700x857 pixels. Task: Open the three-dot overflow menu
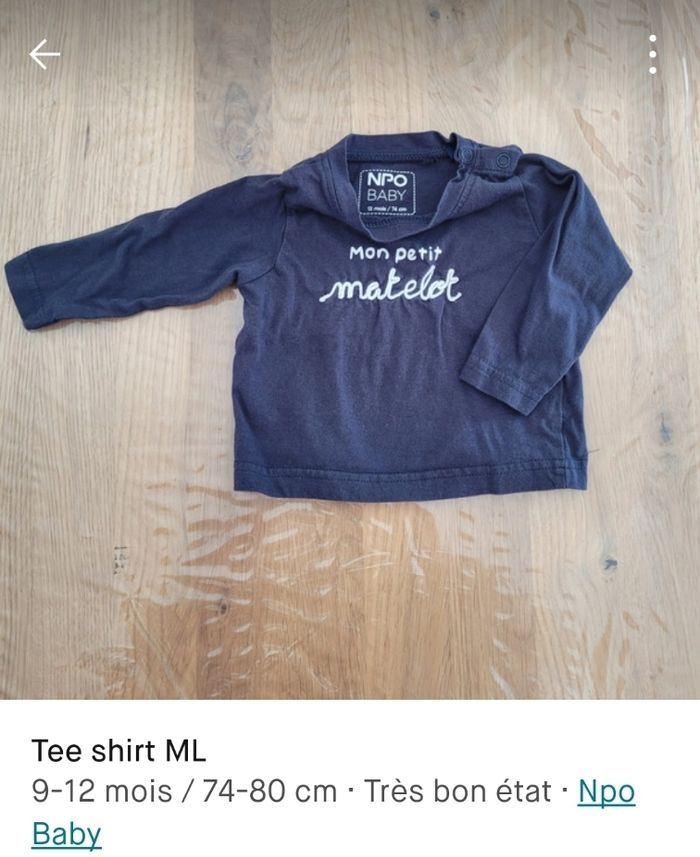tap(652, 55)
